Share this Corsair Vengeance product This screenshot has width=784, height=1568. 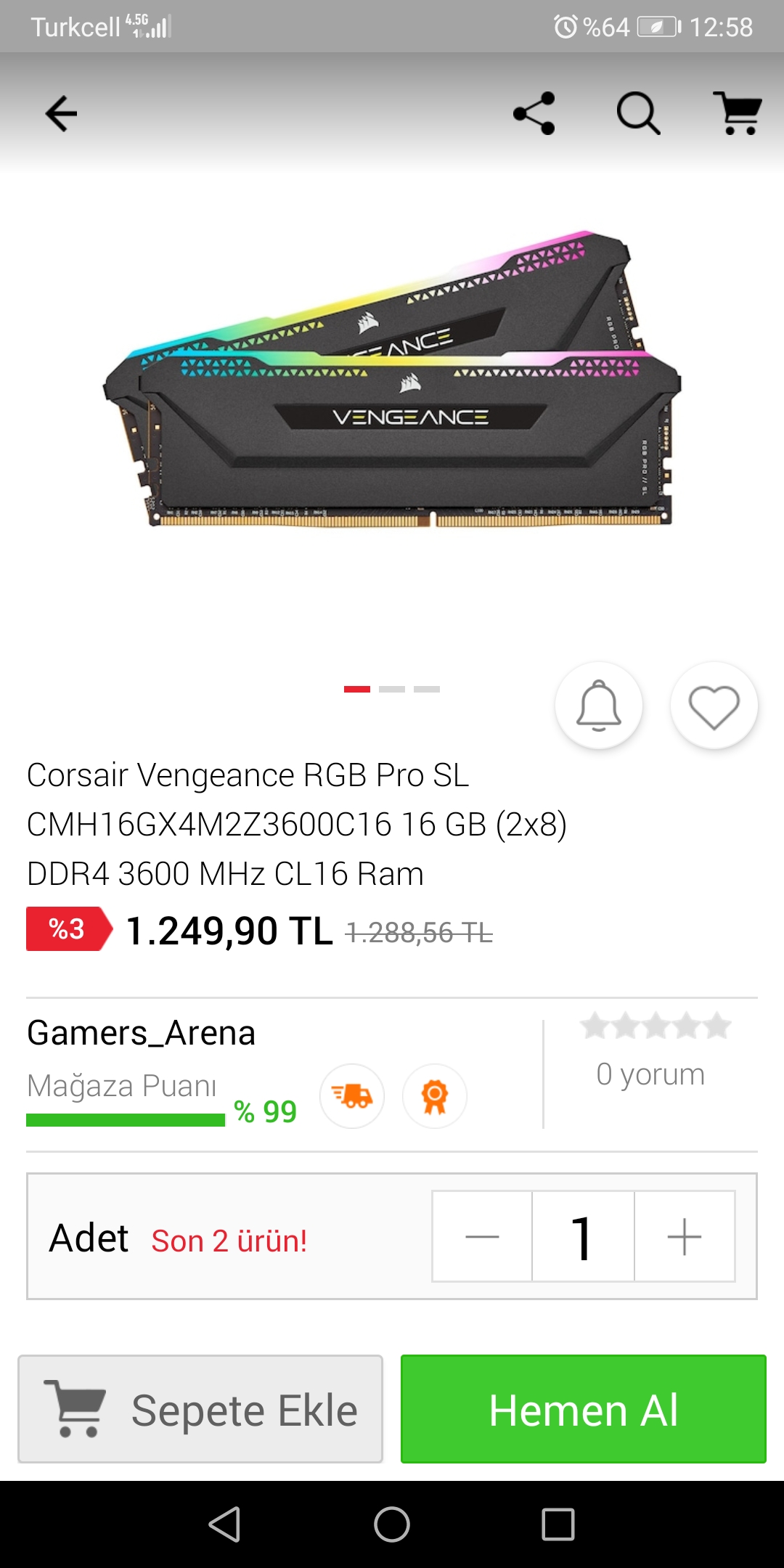click(x=534, y=114)
